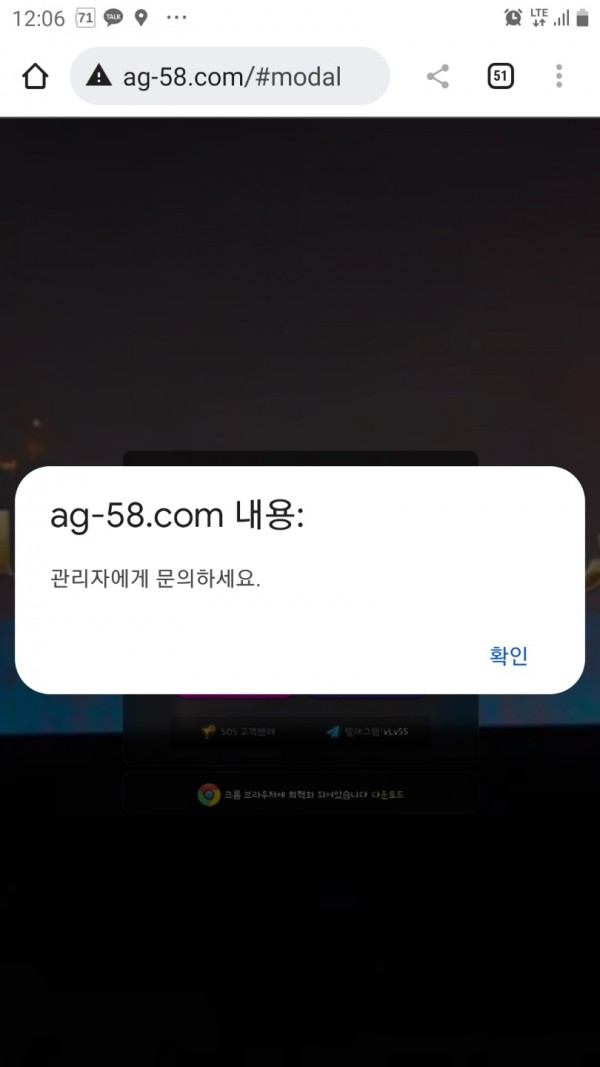This screenshot has height=1067, width=600.
Task: Tap the ag-58.com address bar
Action: (230, 76)
